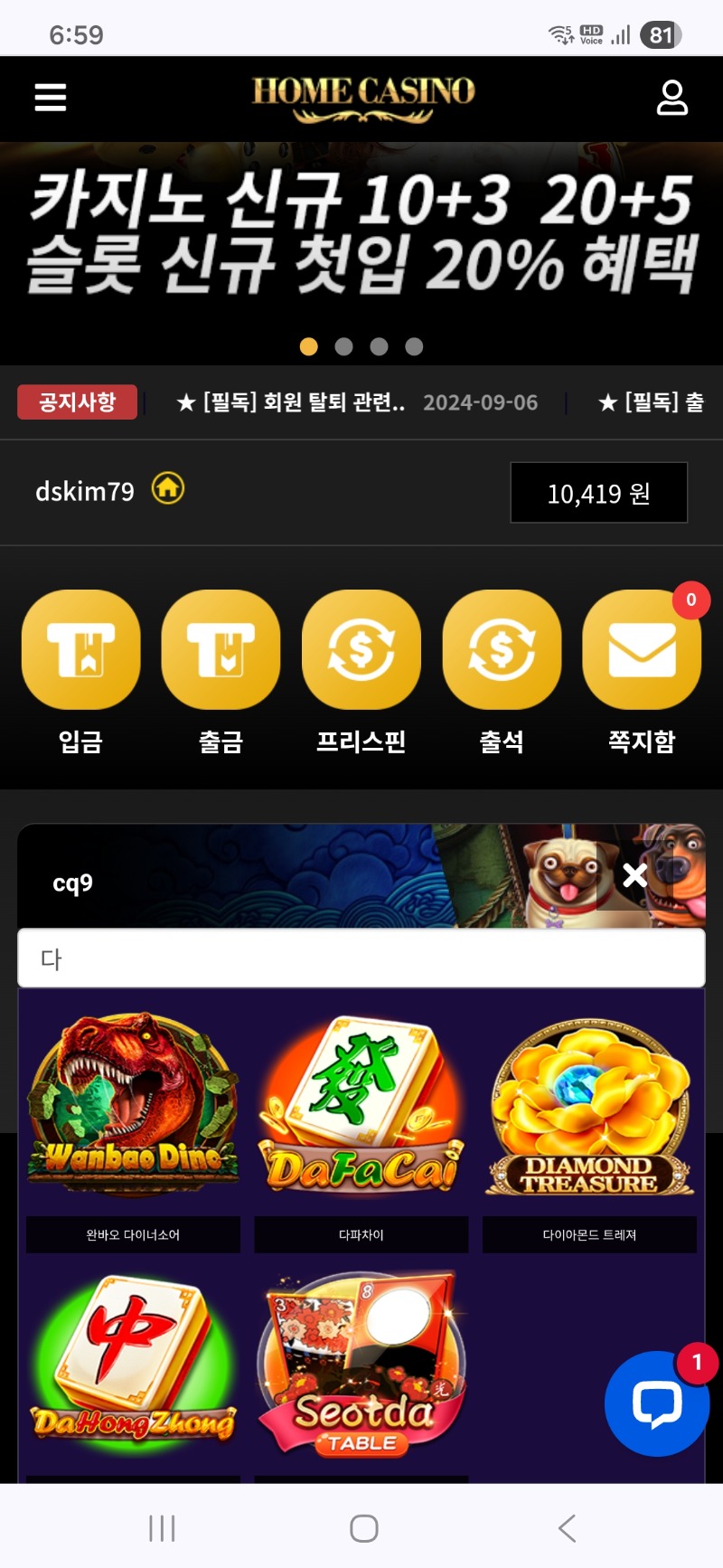Viewport: 723px width, 1568px height.
Task: Show the second banner slide dot
Action: [343, 346]
